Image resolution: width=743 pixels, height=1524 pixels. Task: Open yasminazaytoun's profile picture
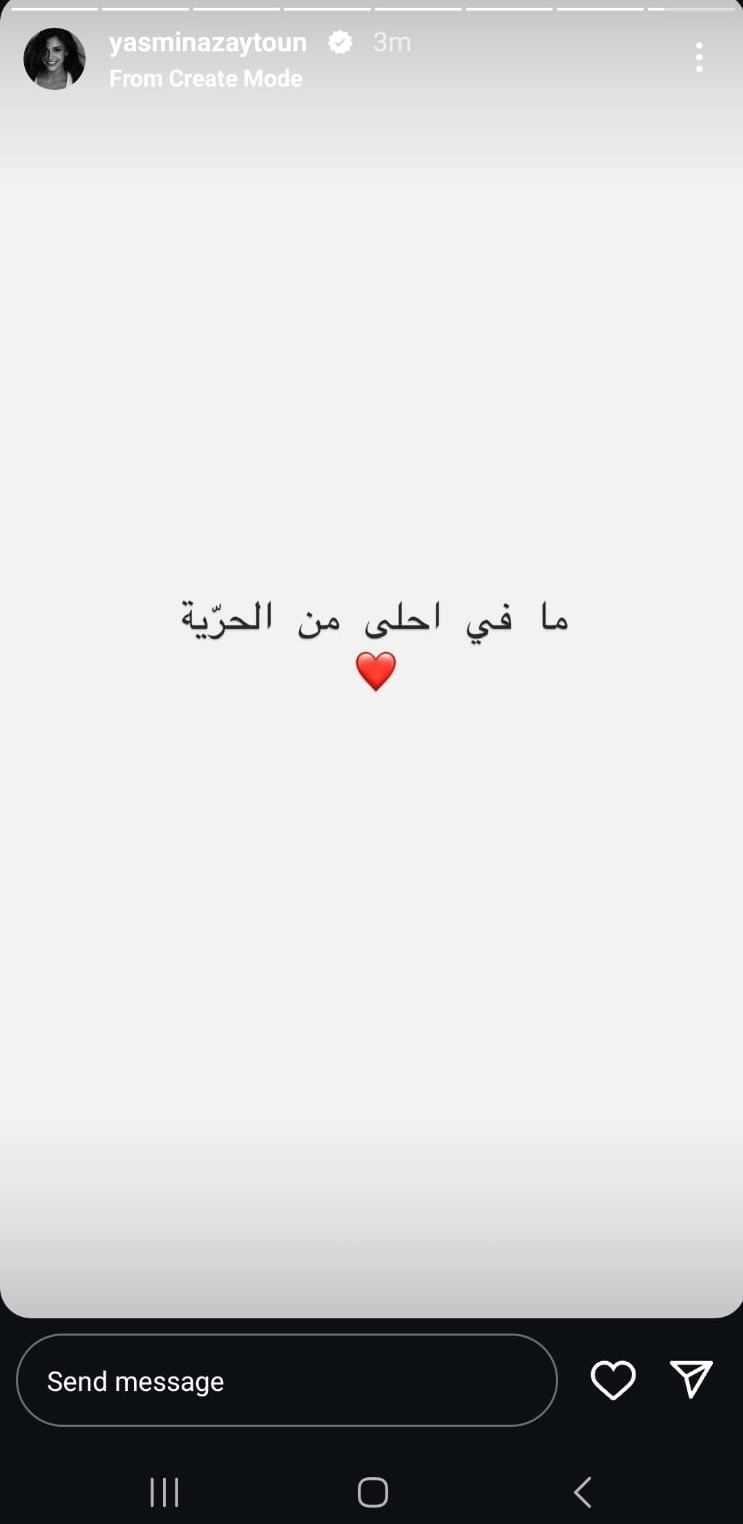[54, 59]
